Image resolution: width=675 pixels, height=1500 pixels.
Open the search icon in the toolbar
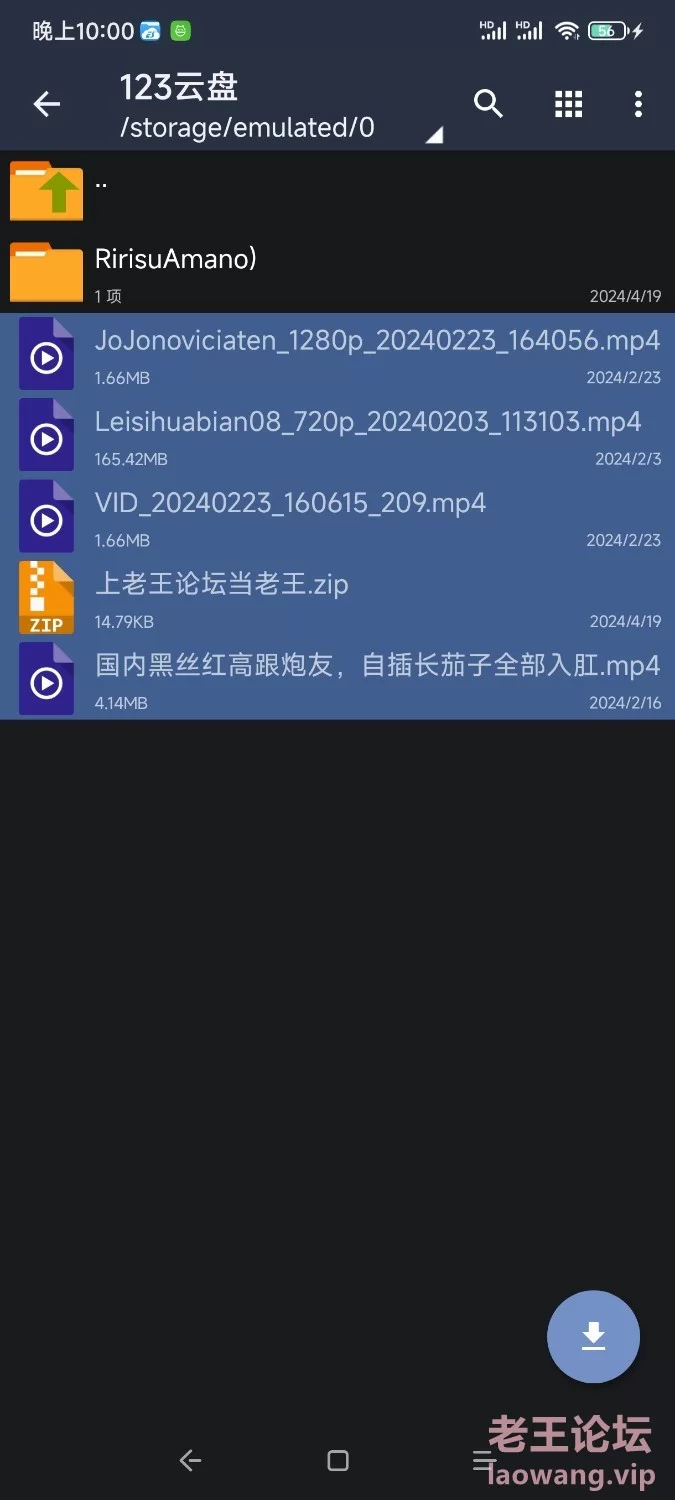[488, 104]
